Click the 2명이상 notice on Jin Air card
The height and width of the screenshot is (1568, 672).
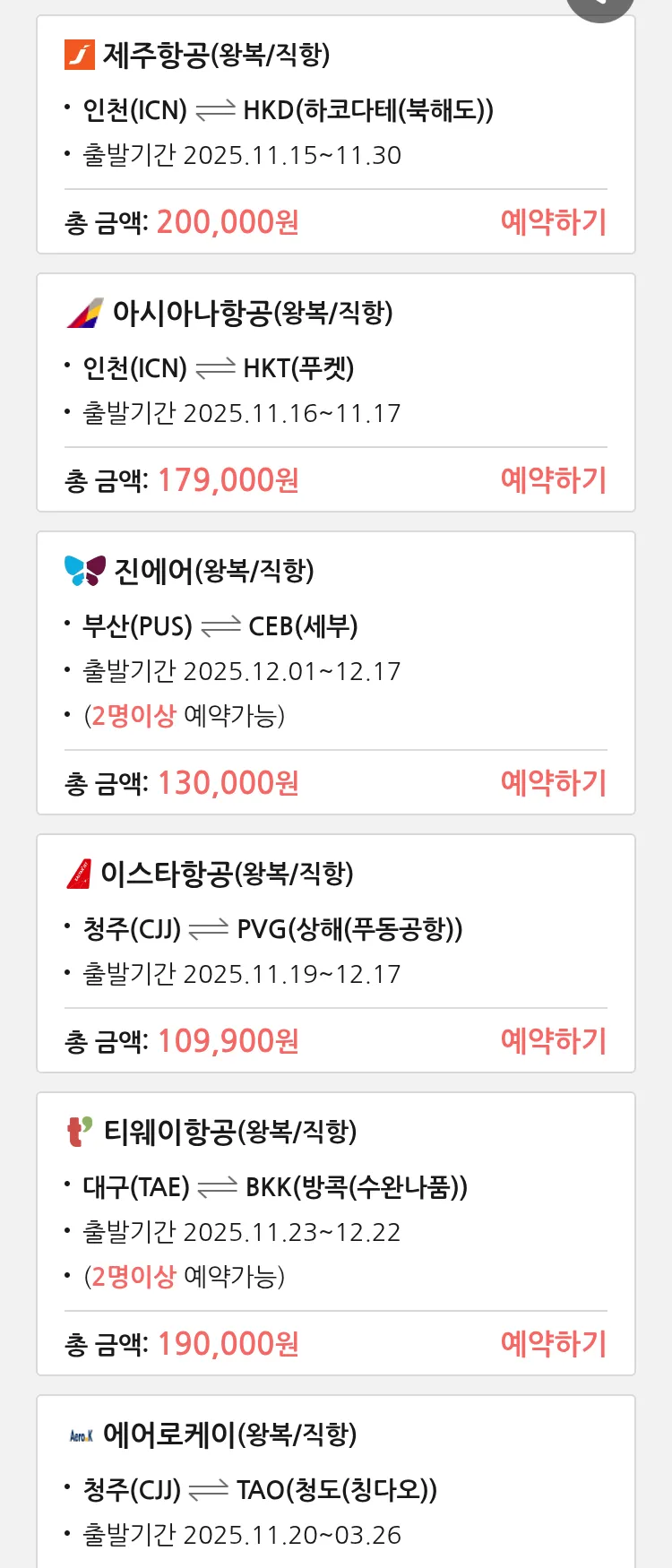[134, 715]
